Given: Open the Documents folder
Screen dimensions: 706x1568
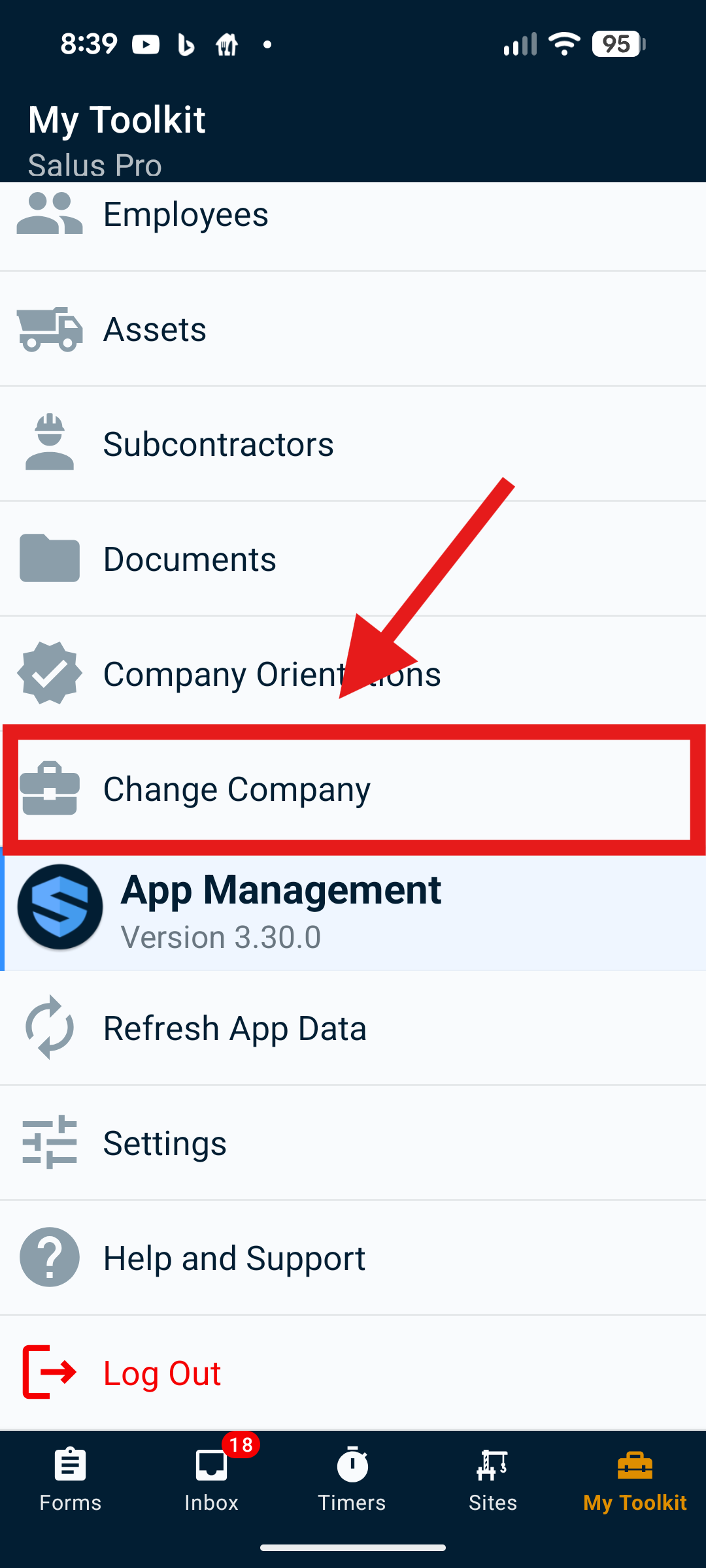Looking at the screenshot, I should 190,560.
